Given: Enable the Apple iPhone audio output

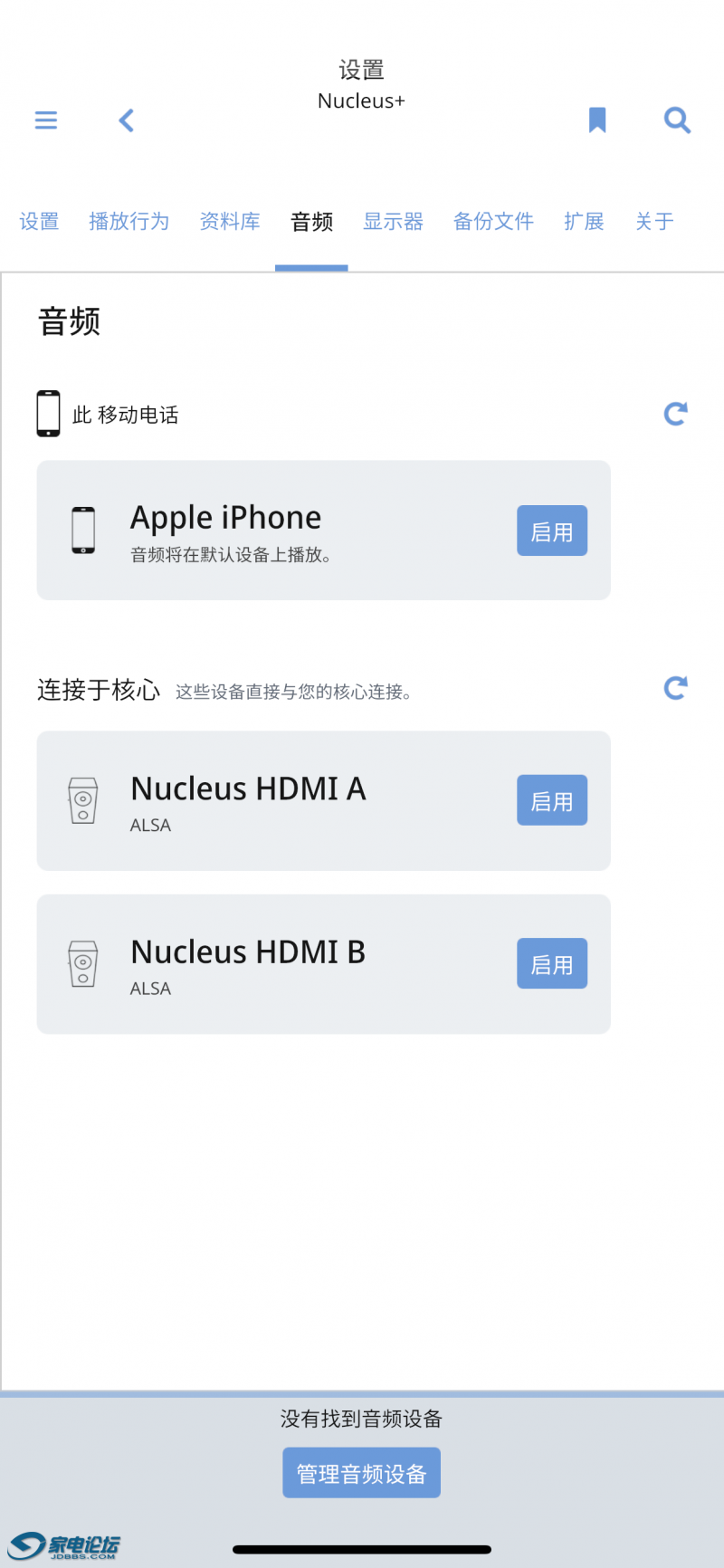Looking at the screenshot, I should [x=552, y=531].
